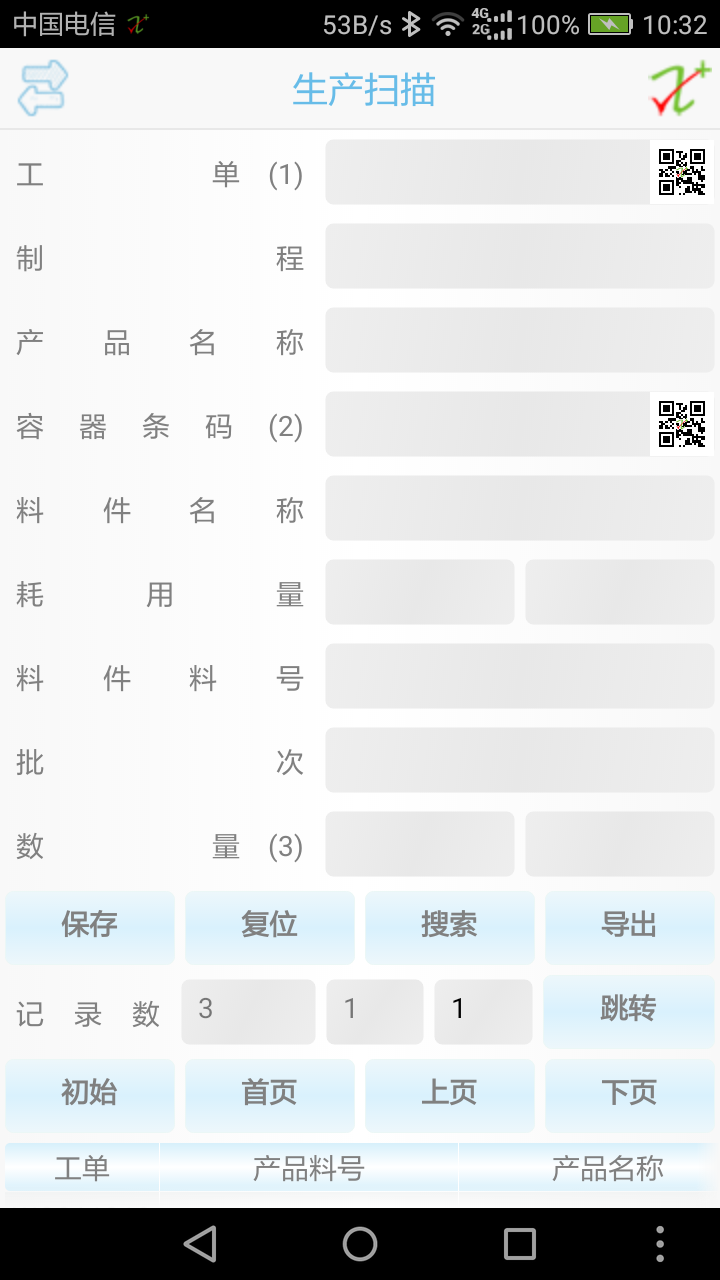Screen dimensions: 720x1280
Task: Focus the 工单 input field
Action: pos(488,172)
